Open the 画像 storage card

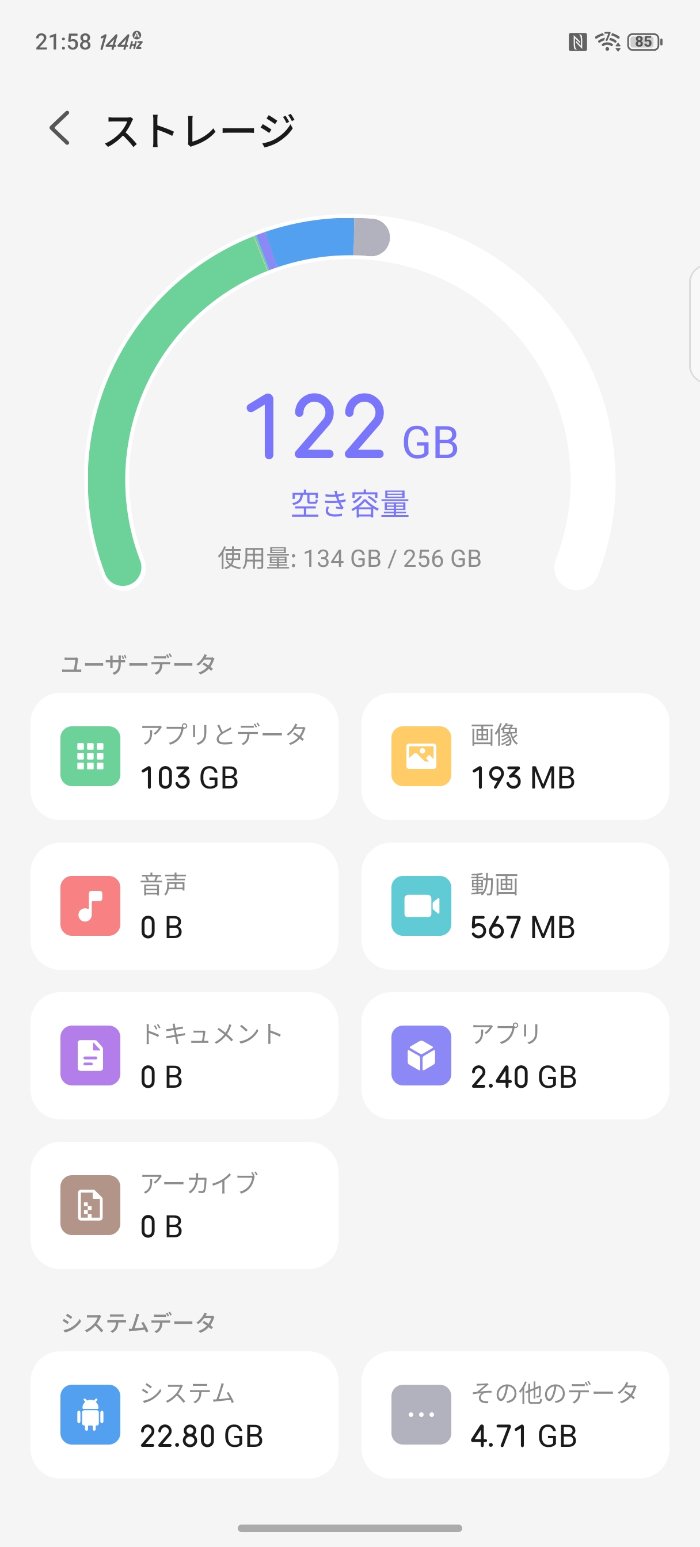pos(514,756)
